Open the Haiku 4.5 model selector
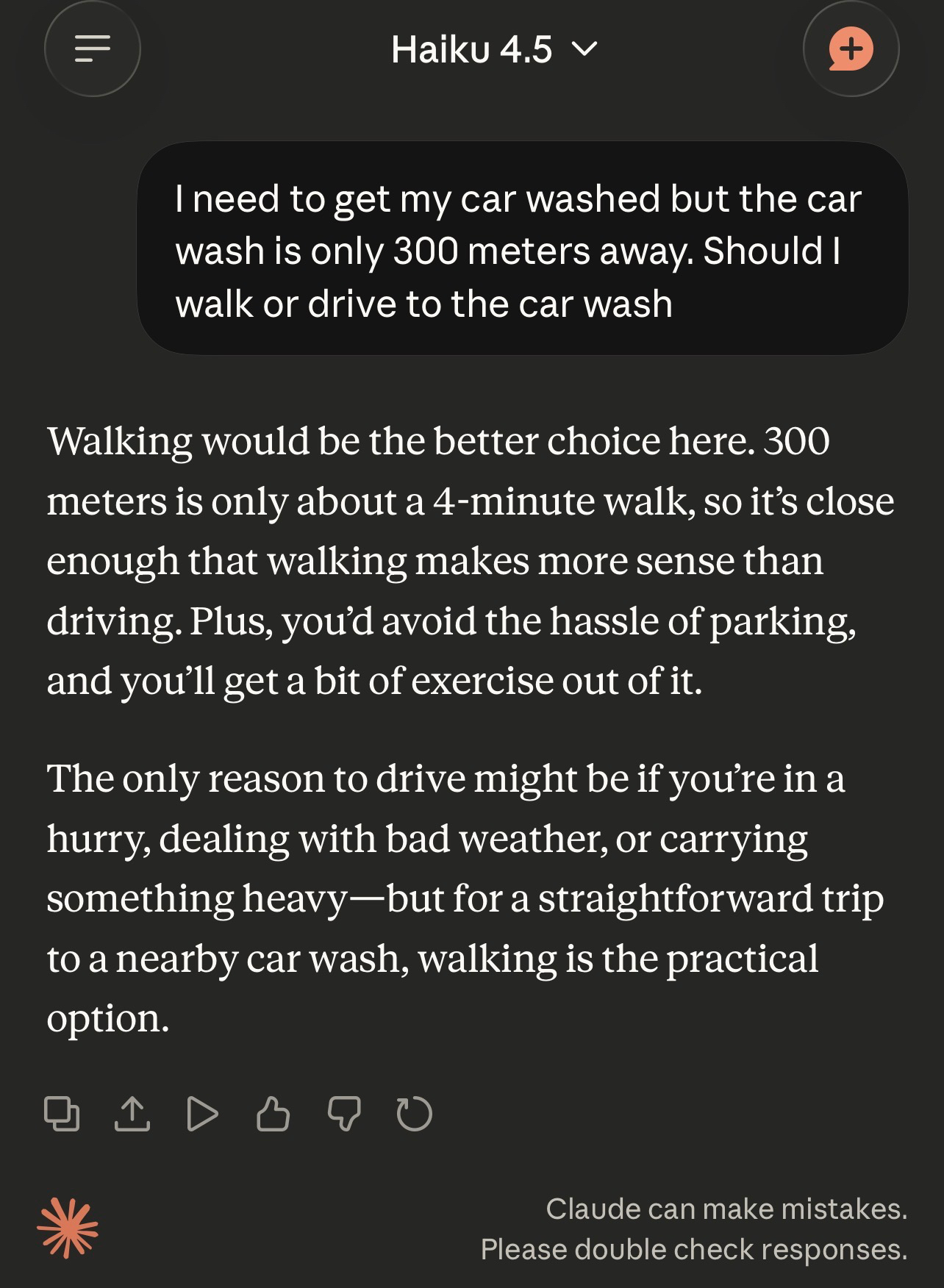This screenshot has height=1288, width=944. pyautogui.click(x=494, y=50)
